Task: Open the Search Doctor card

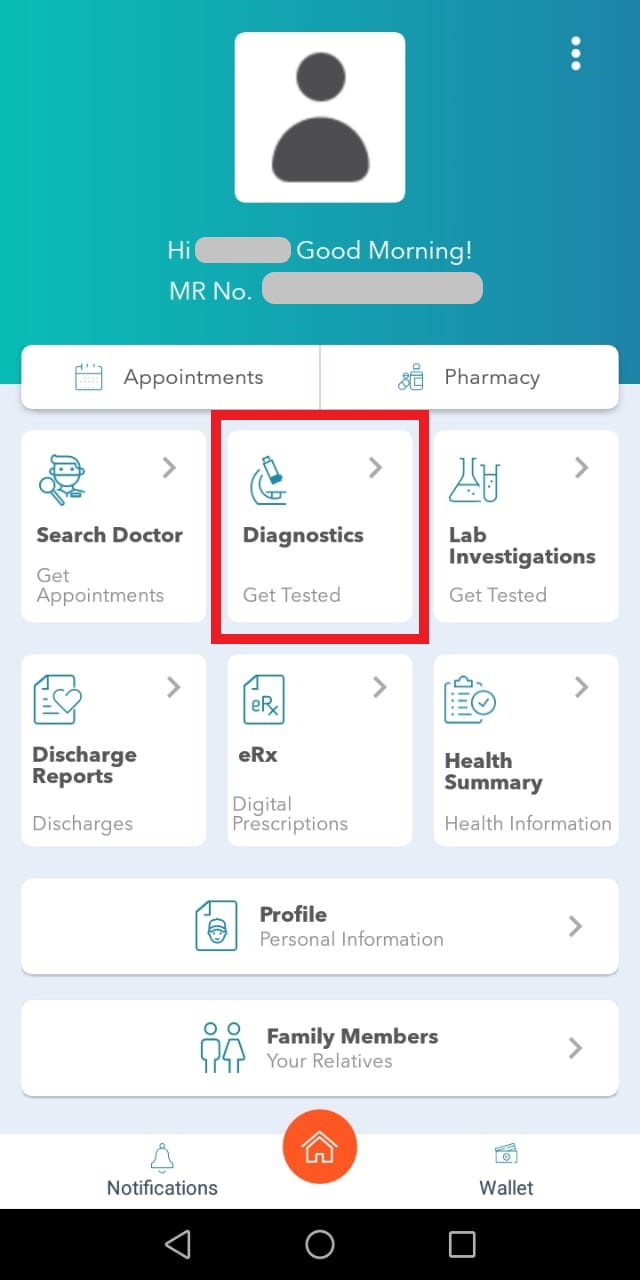Action: (113, 527)
